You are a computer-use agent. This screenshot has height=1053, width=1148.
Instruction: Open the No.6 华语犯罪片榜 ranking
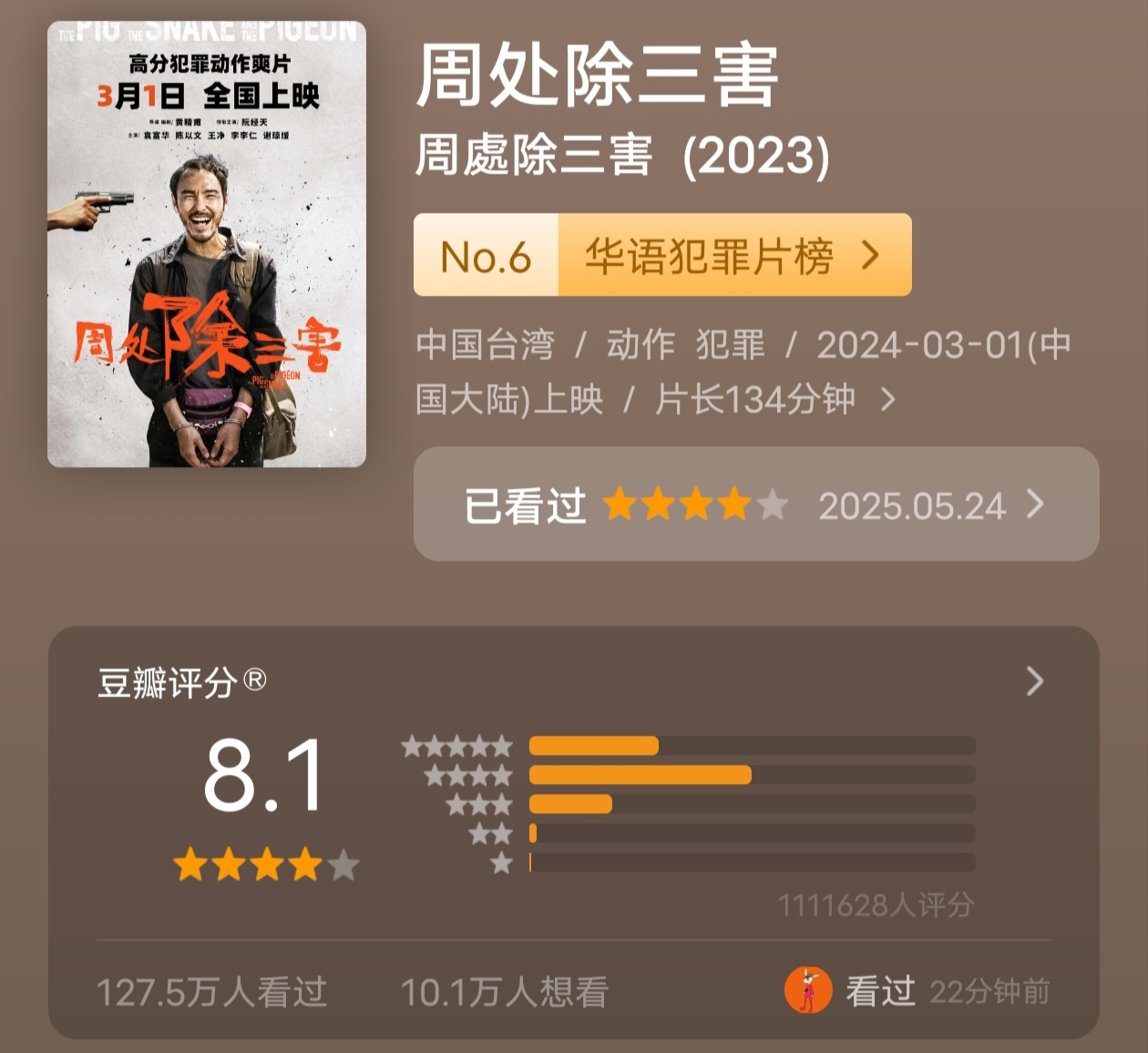point(662,255)
